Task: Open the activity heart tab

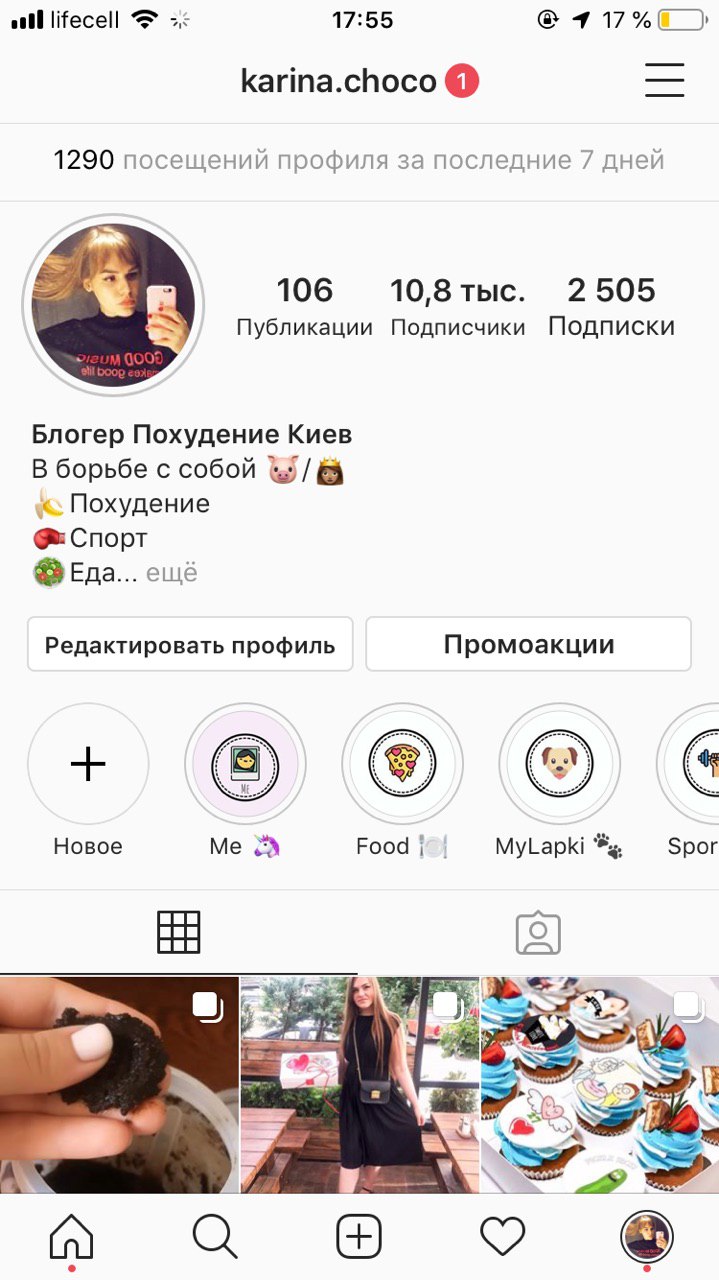Action: pos(502,1238)
